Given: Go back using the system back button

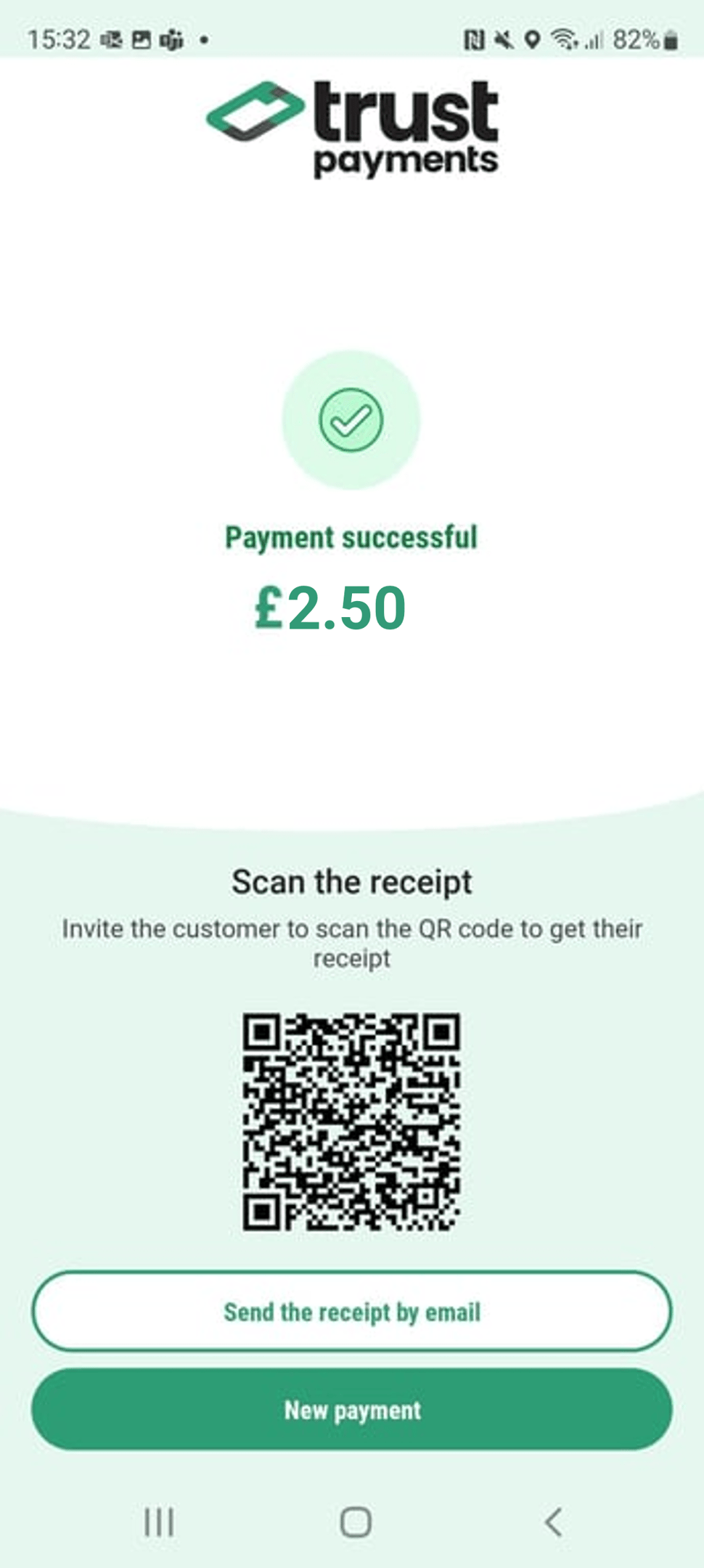Looking at the screenshot, I should tap(553, 1522).
